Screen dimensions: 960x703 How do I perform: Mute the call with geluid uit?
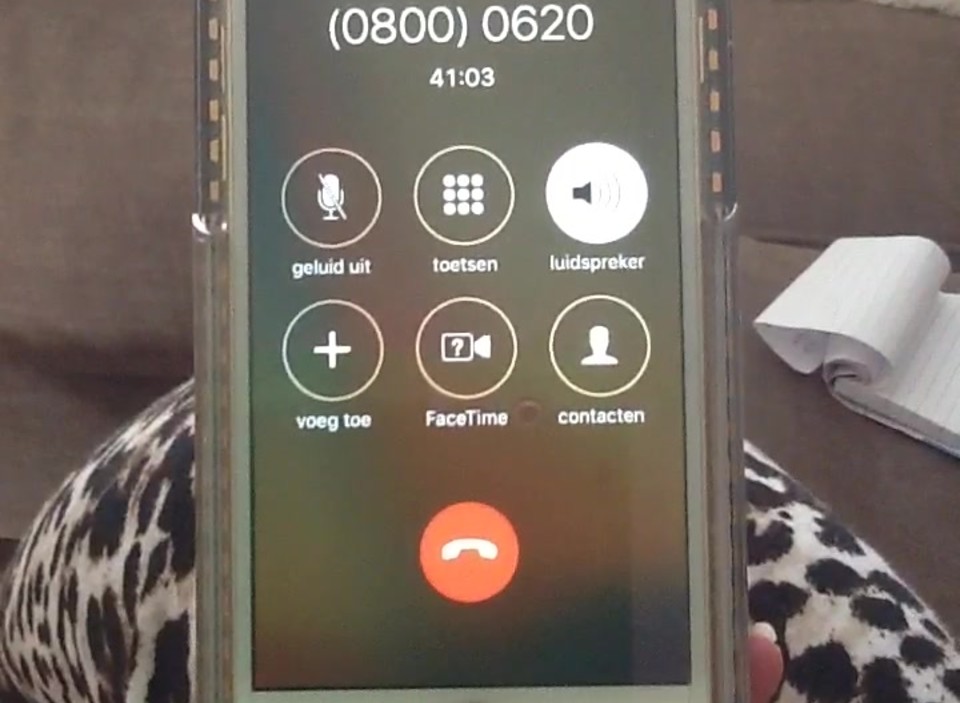coord(332,197)
